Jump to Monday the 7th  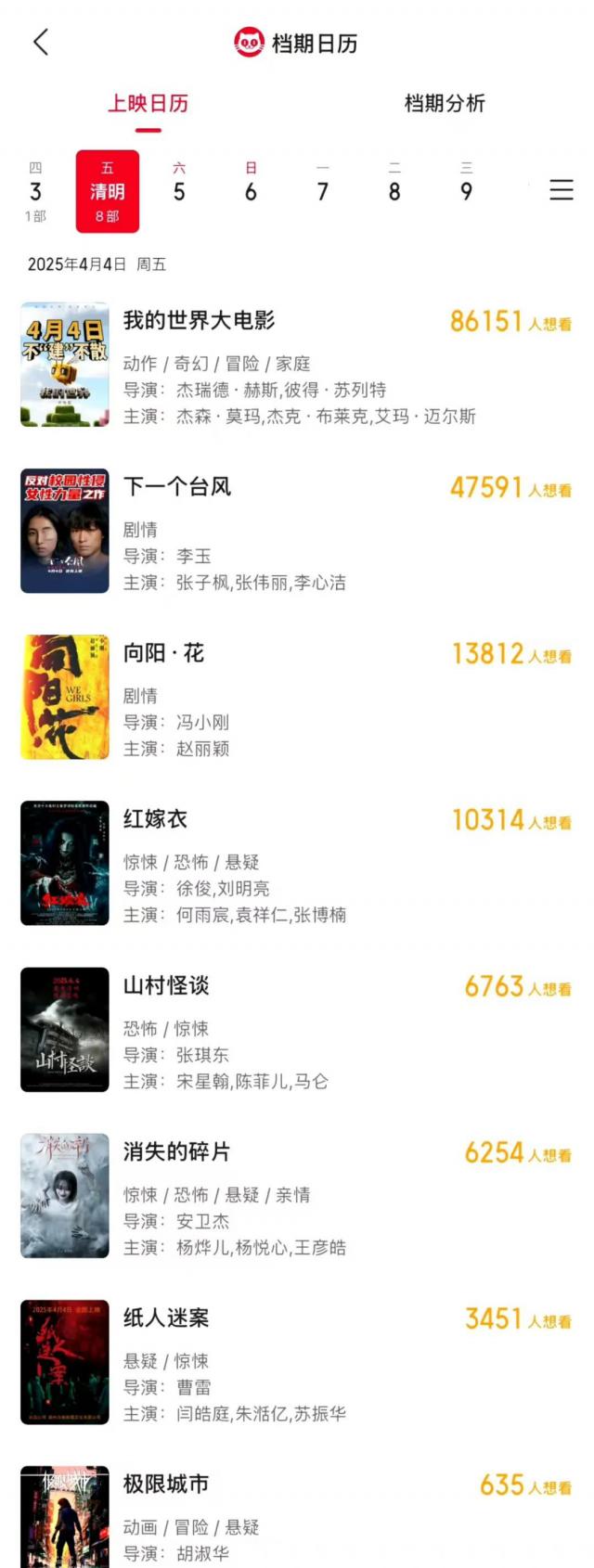[x=322, y=191]
